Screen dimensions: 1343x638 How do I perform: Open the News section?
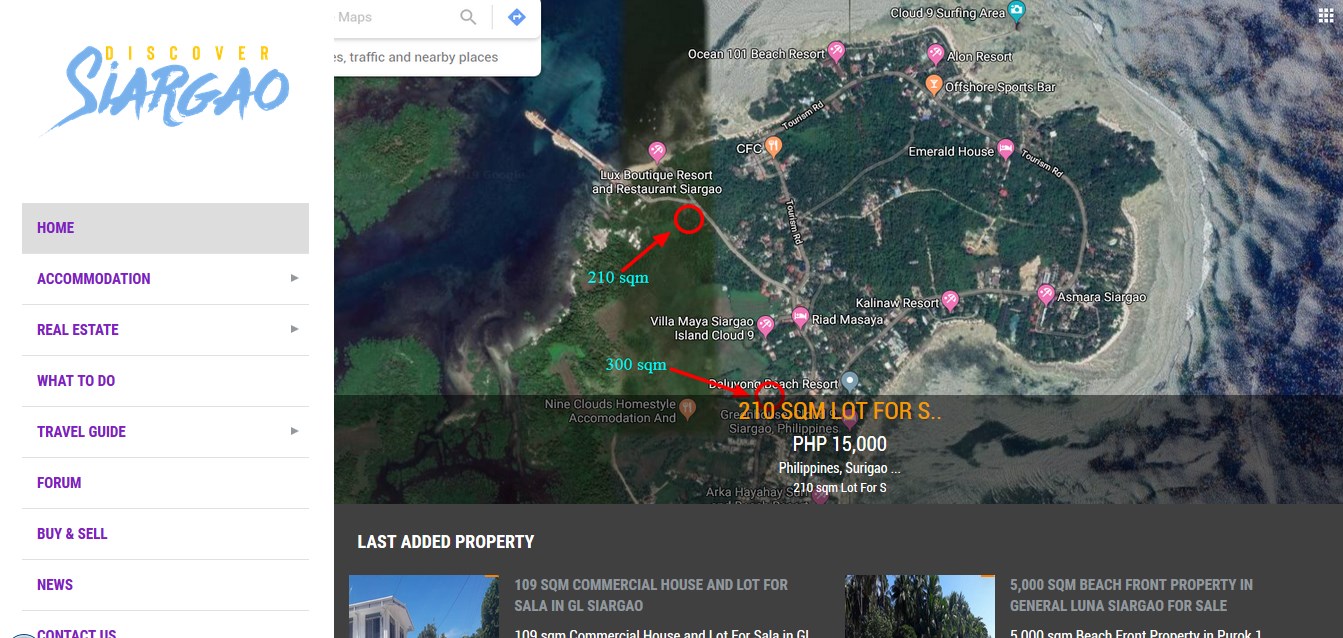pos(55,585)
